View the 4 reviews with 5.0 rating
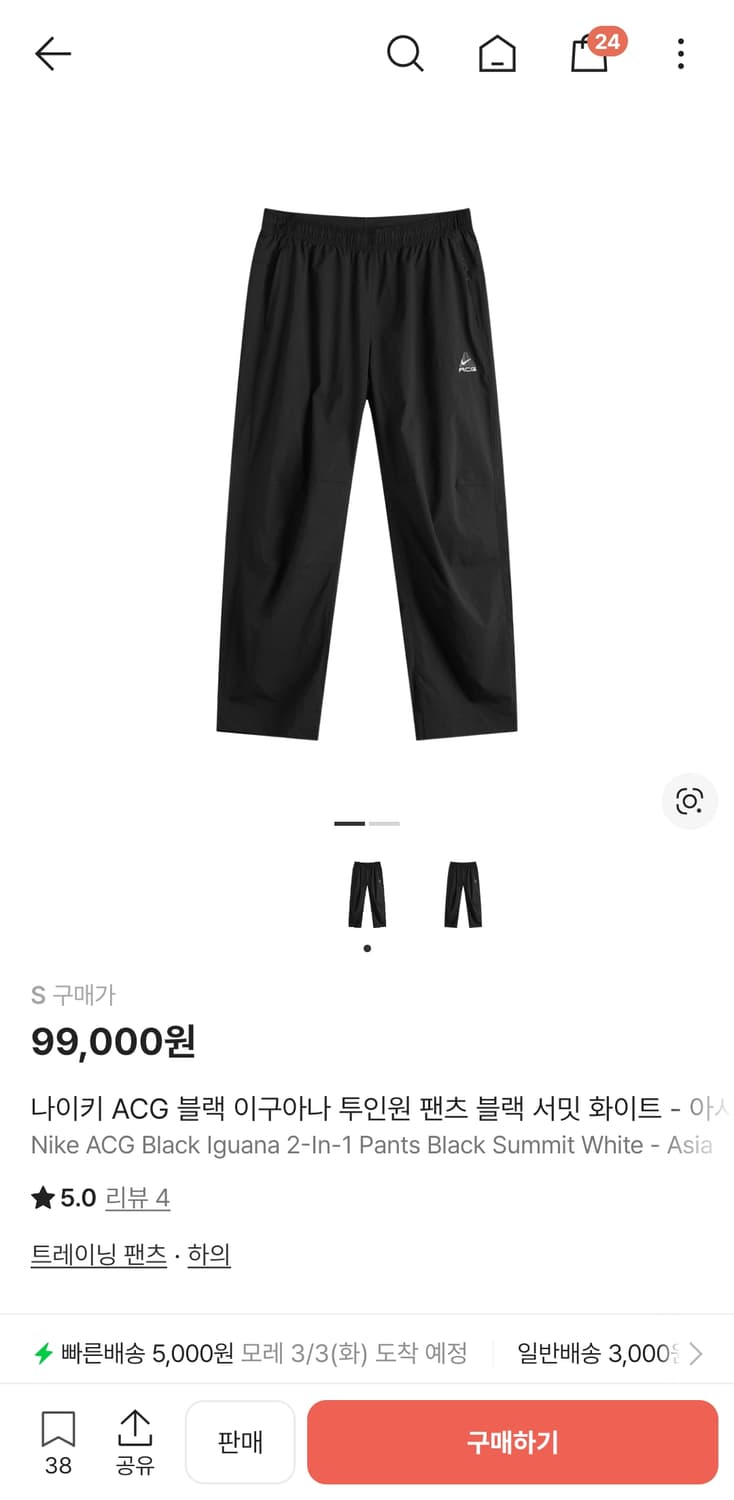Image resolution: width=734 pixels, height=1500 pixels. [x=138, y=1197]
